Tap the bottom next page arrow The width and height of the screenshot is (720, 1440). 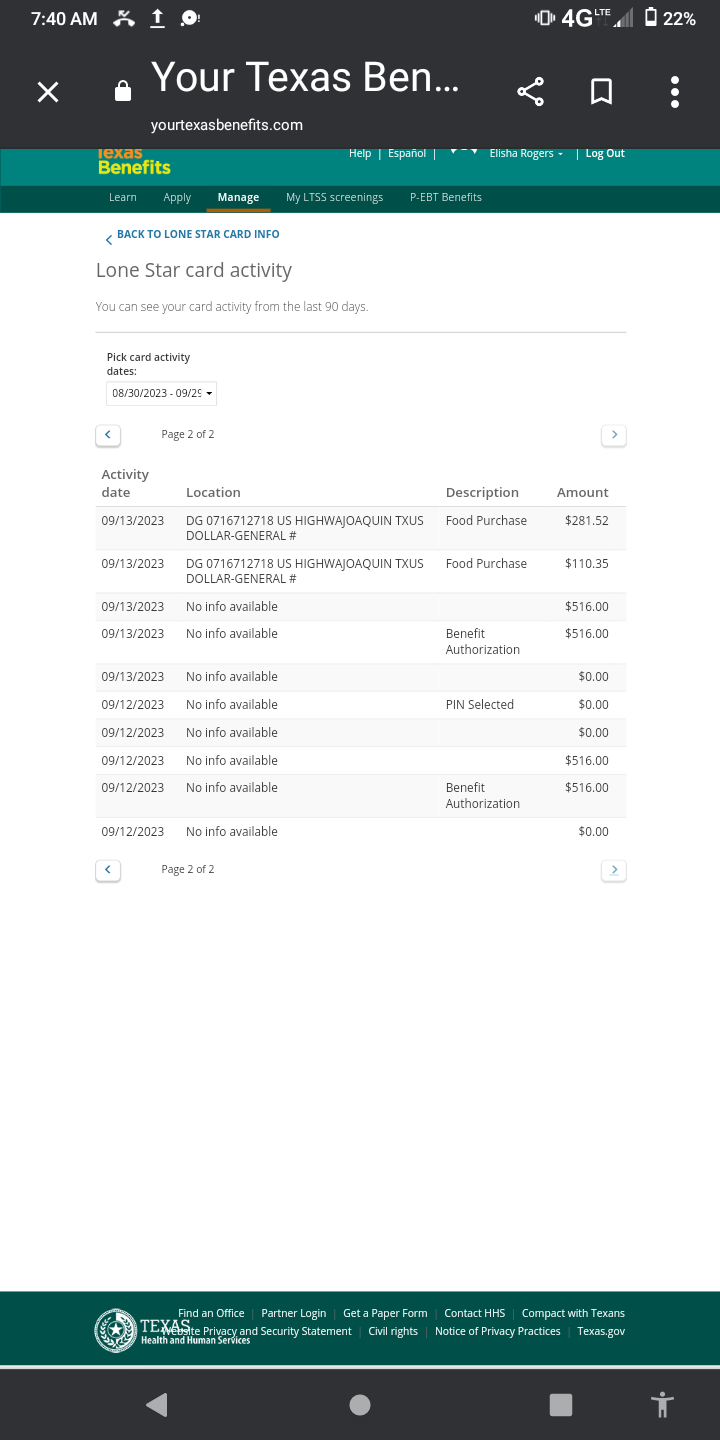click(x=614, y=870)
